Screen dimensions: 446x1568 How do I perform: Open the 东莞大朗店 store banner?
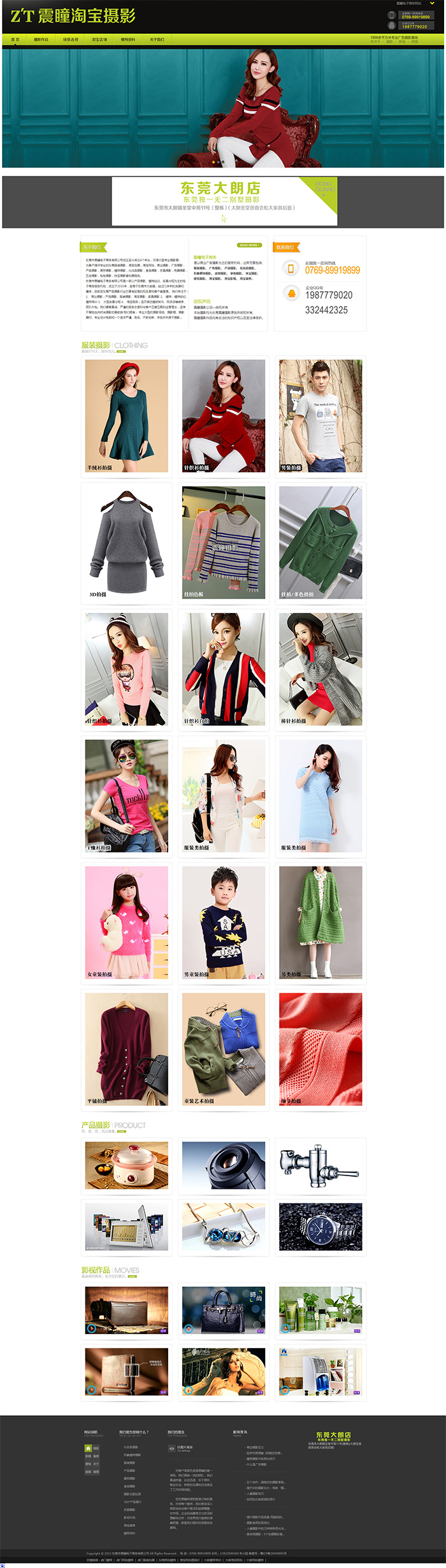tap(224, 201)
